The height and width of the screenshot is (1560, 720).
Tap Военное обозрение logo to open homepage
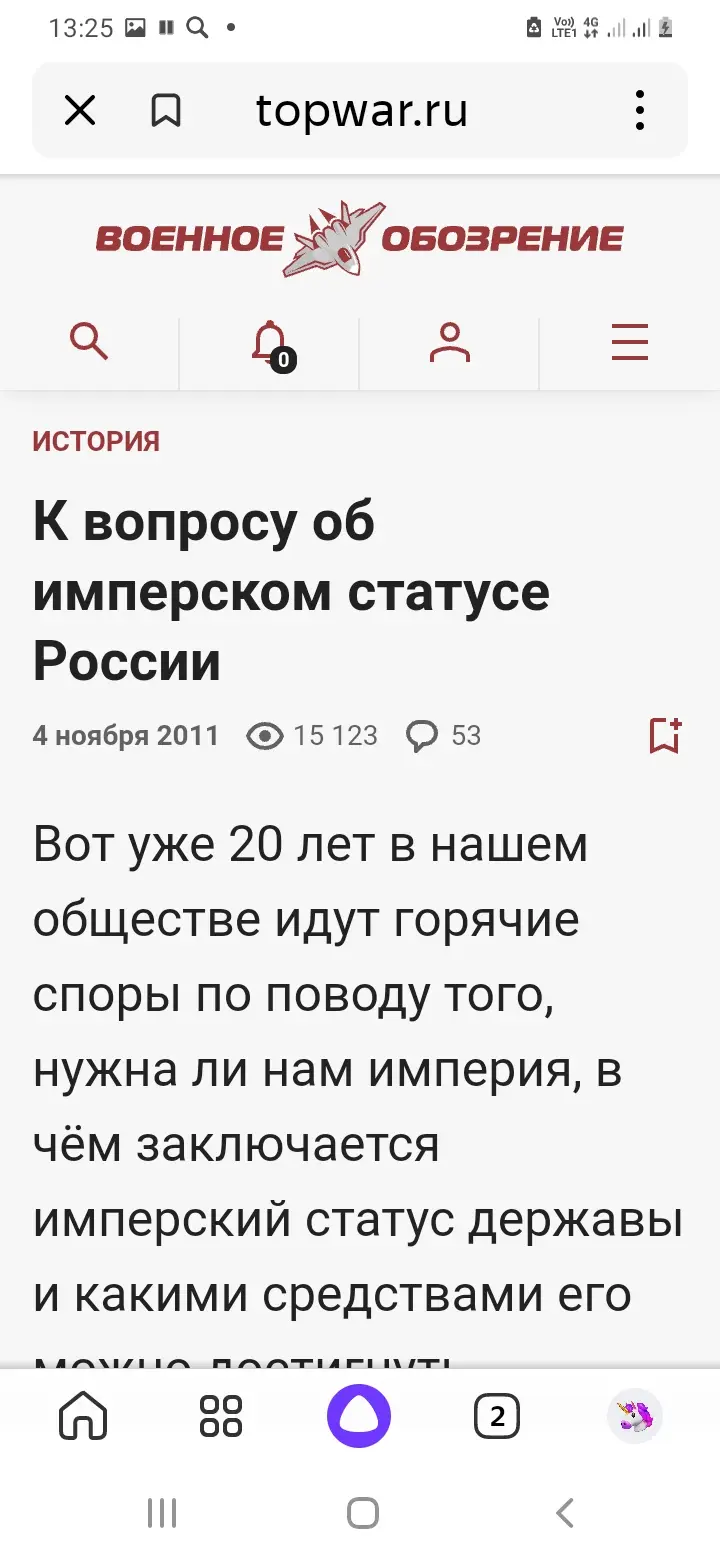(x=359, y=238)
